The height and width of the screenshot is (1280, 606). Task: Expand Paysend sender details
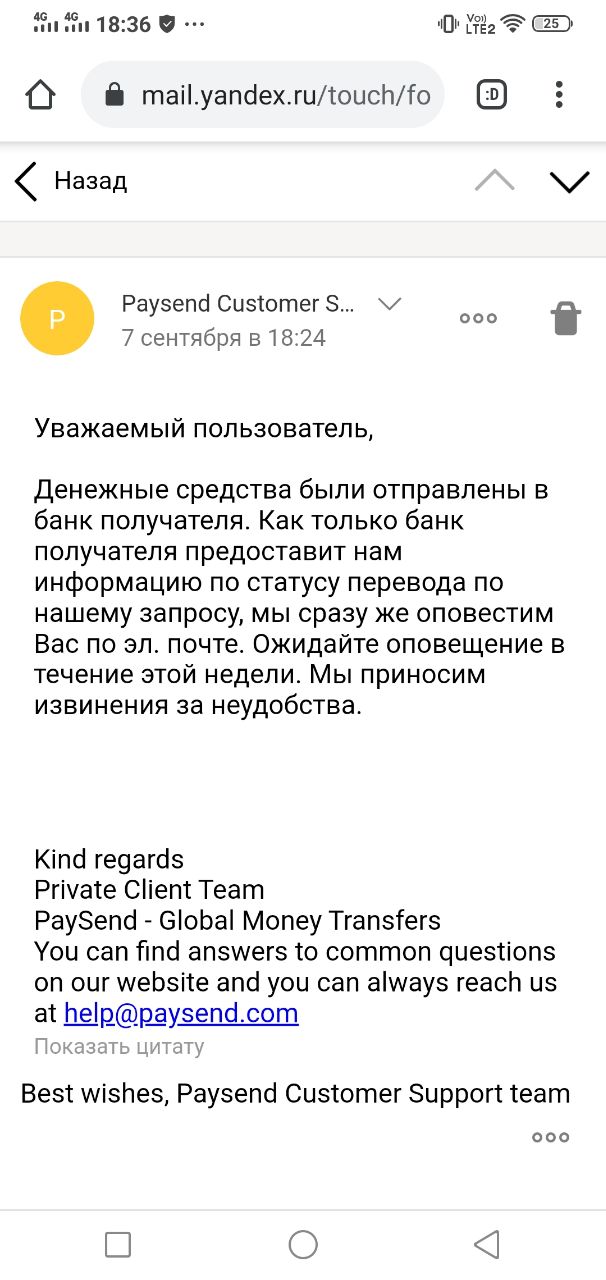(x=389, y=304)
